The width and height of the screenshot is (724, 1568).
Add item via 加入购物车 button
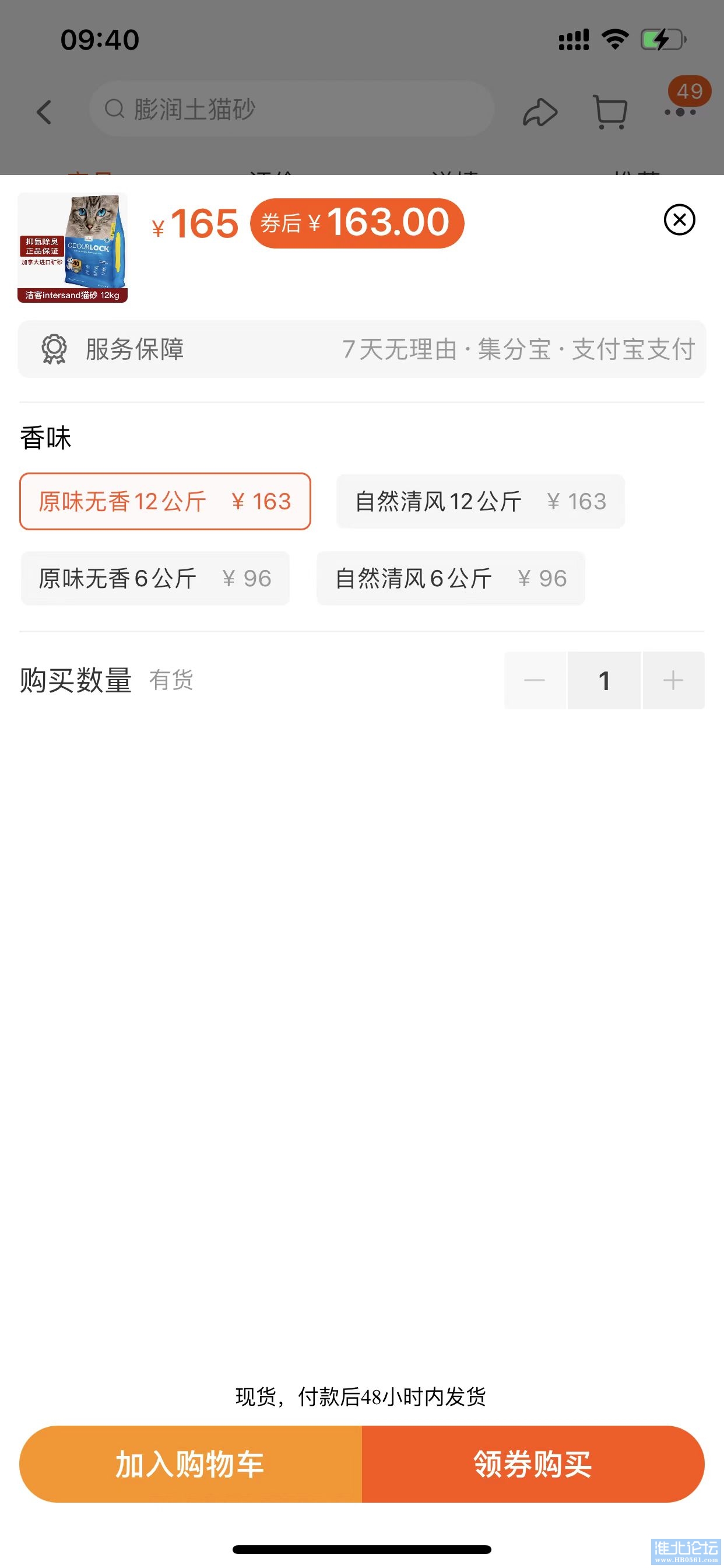pyautogui.click(x=191, y=1465)
